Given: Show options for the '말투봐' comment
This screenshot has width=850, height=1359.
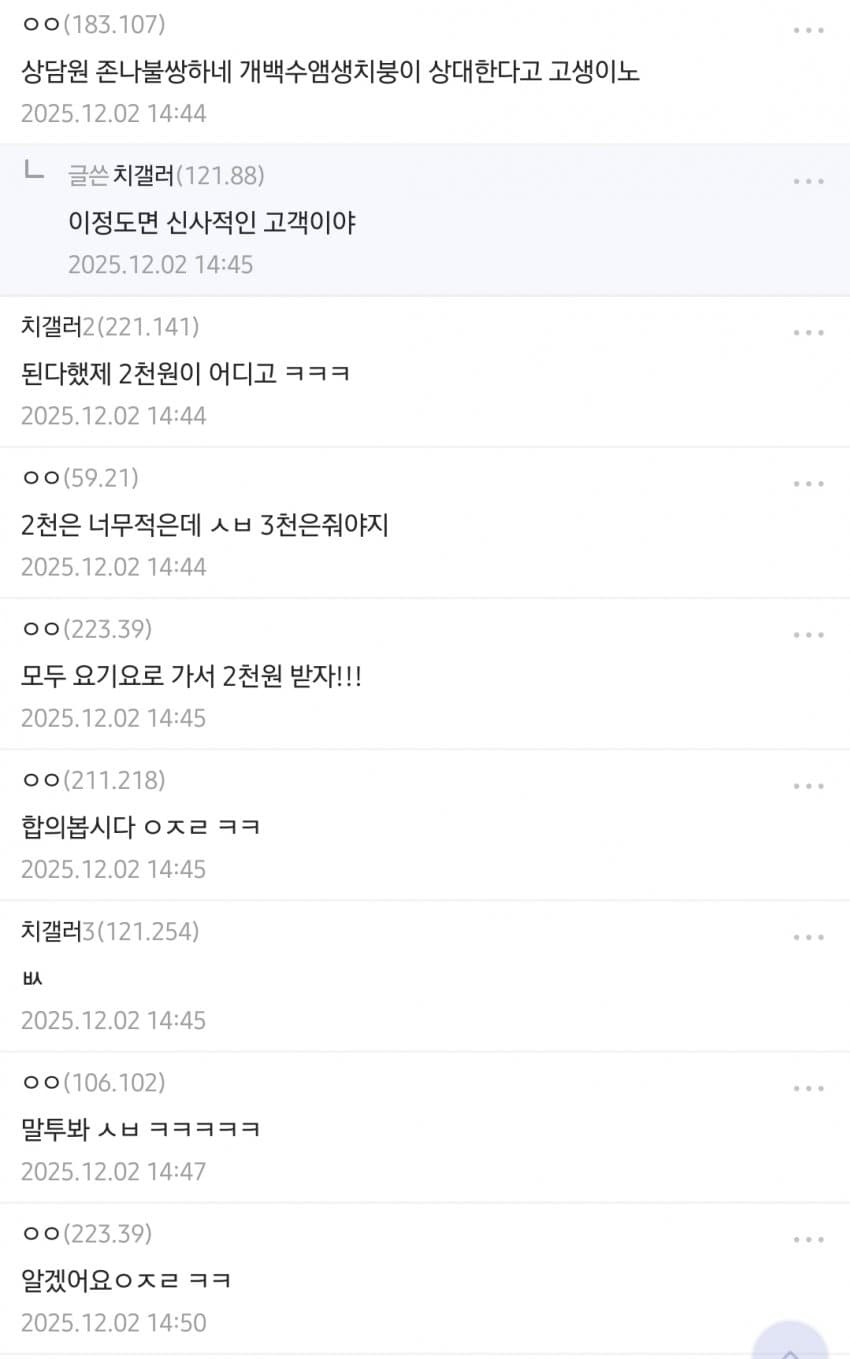Looking at the screenshot, I should (x=808, y=1088).
